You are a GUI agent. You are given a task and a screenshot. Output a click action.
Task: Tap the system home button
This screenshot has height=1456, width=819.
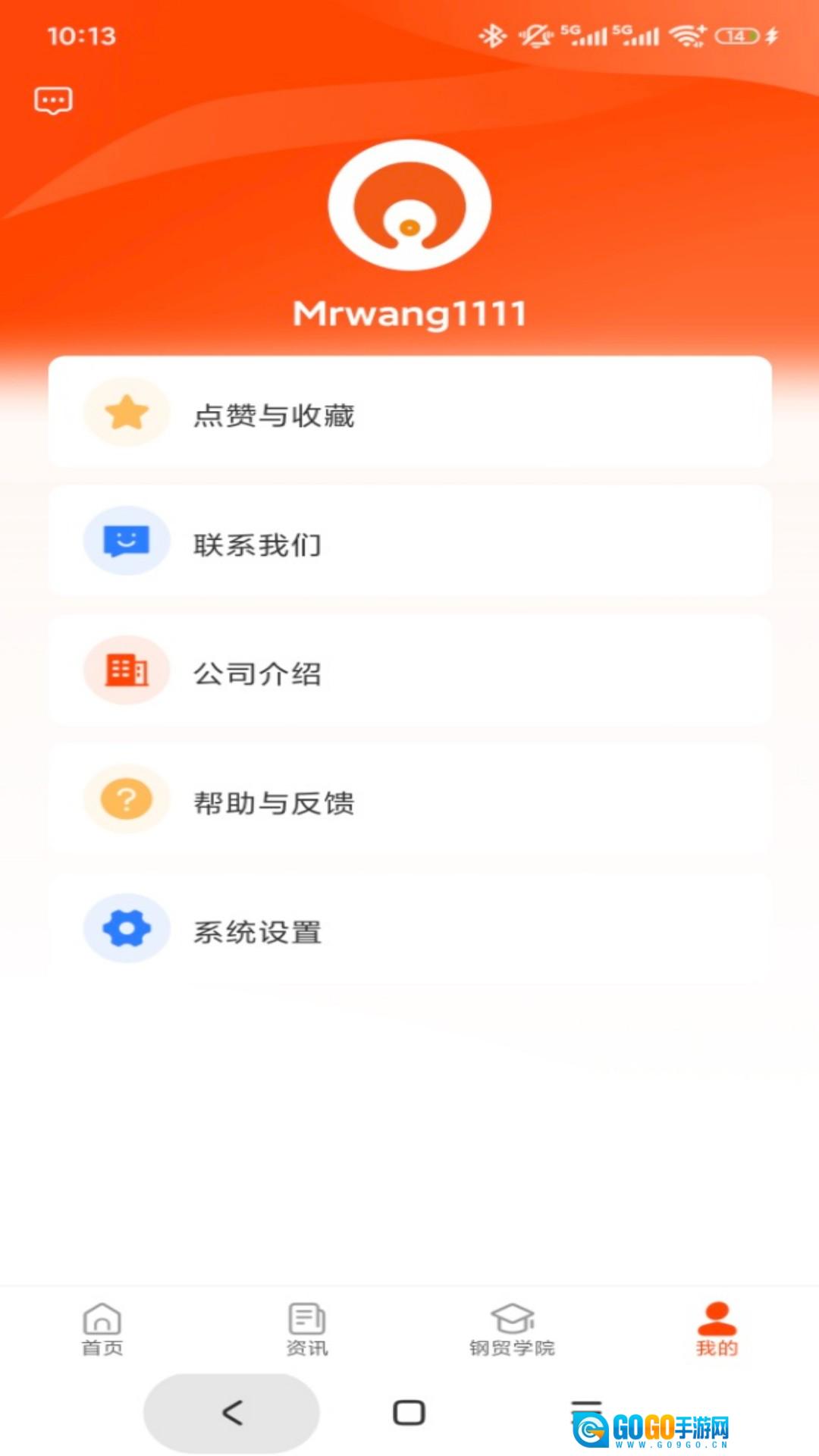pyautogui.click(x=409, y=1412)
